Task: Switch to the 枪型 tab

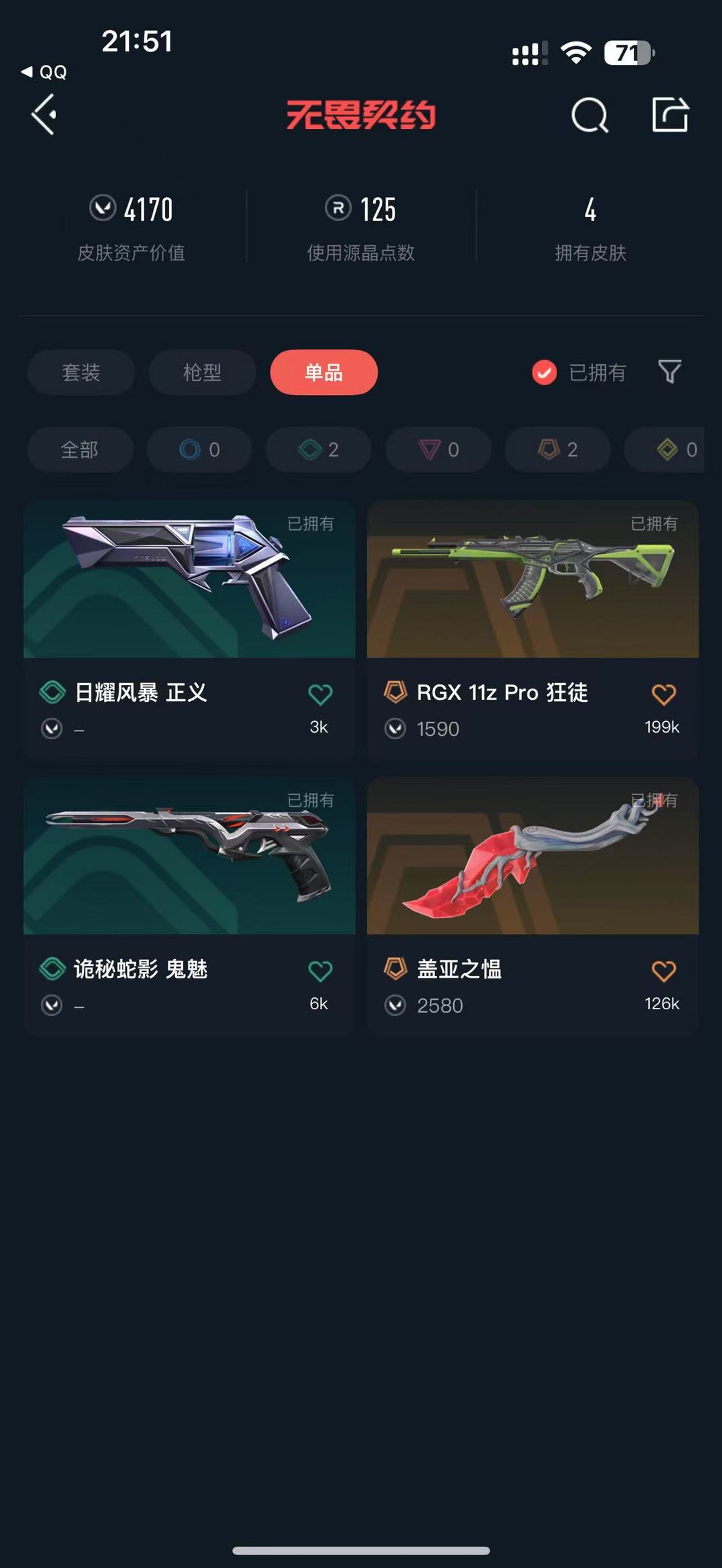Action: 203,372
